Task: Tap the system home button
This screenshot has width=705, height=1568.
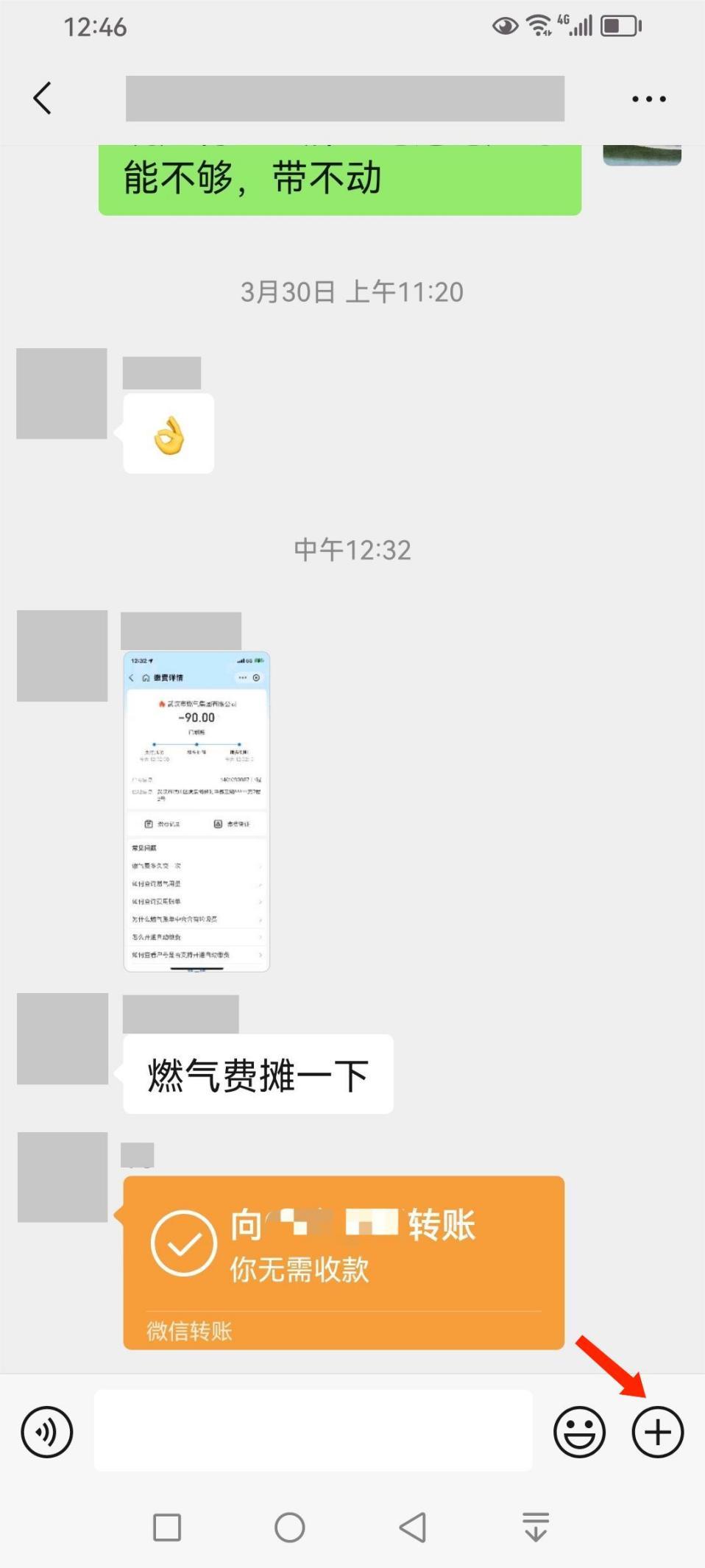Action: tap(289, 1528)
